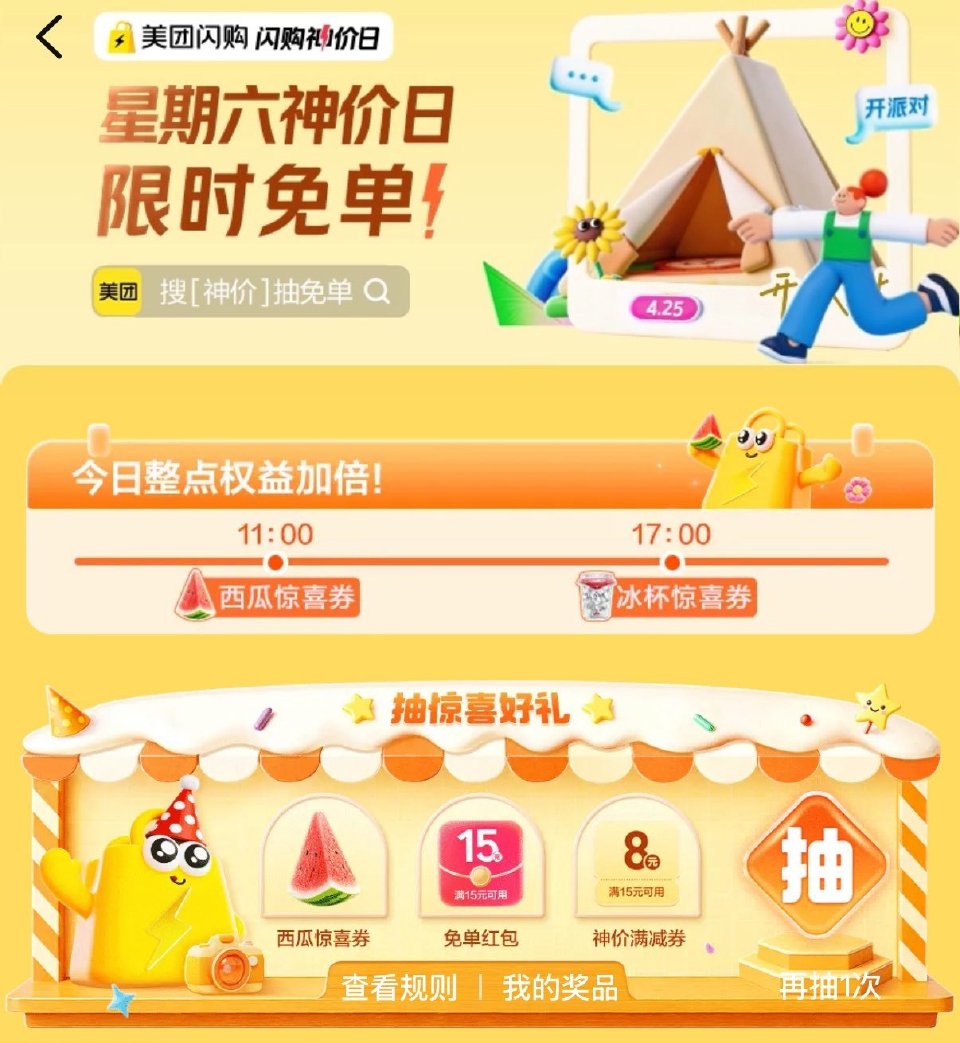Select the 17:00 timeline marker dot
The width and height of the screenshot is (960, 1043).
coord(672,561)
